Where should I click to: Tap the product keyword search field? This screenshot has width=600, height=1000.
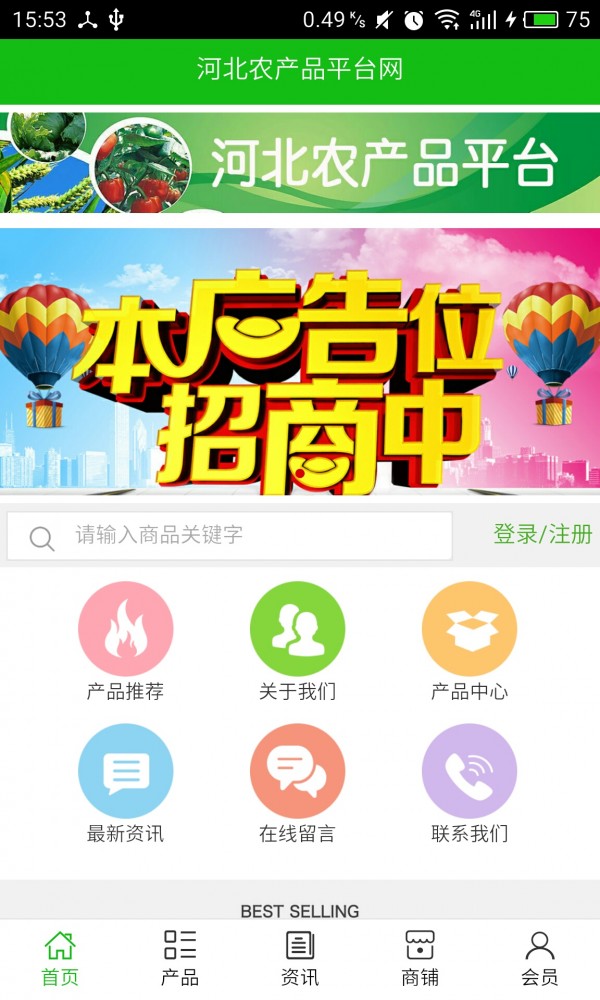(250, 535)
